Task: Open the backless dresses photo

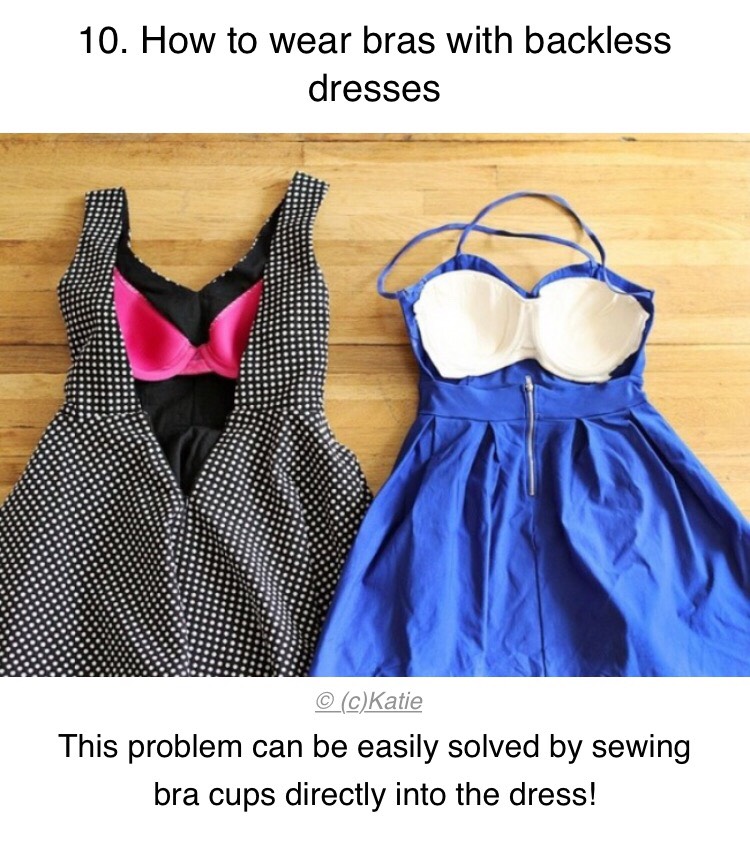Action: pyautogui.click(x=375, y=405)
